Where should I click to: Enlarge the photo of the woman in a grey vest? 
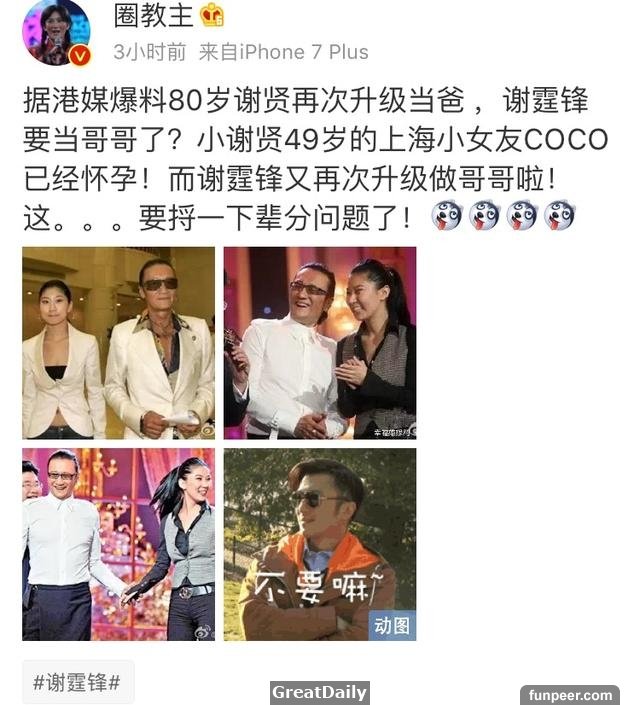118,544
